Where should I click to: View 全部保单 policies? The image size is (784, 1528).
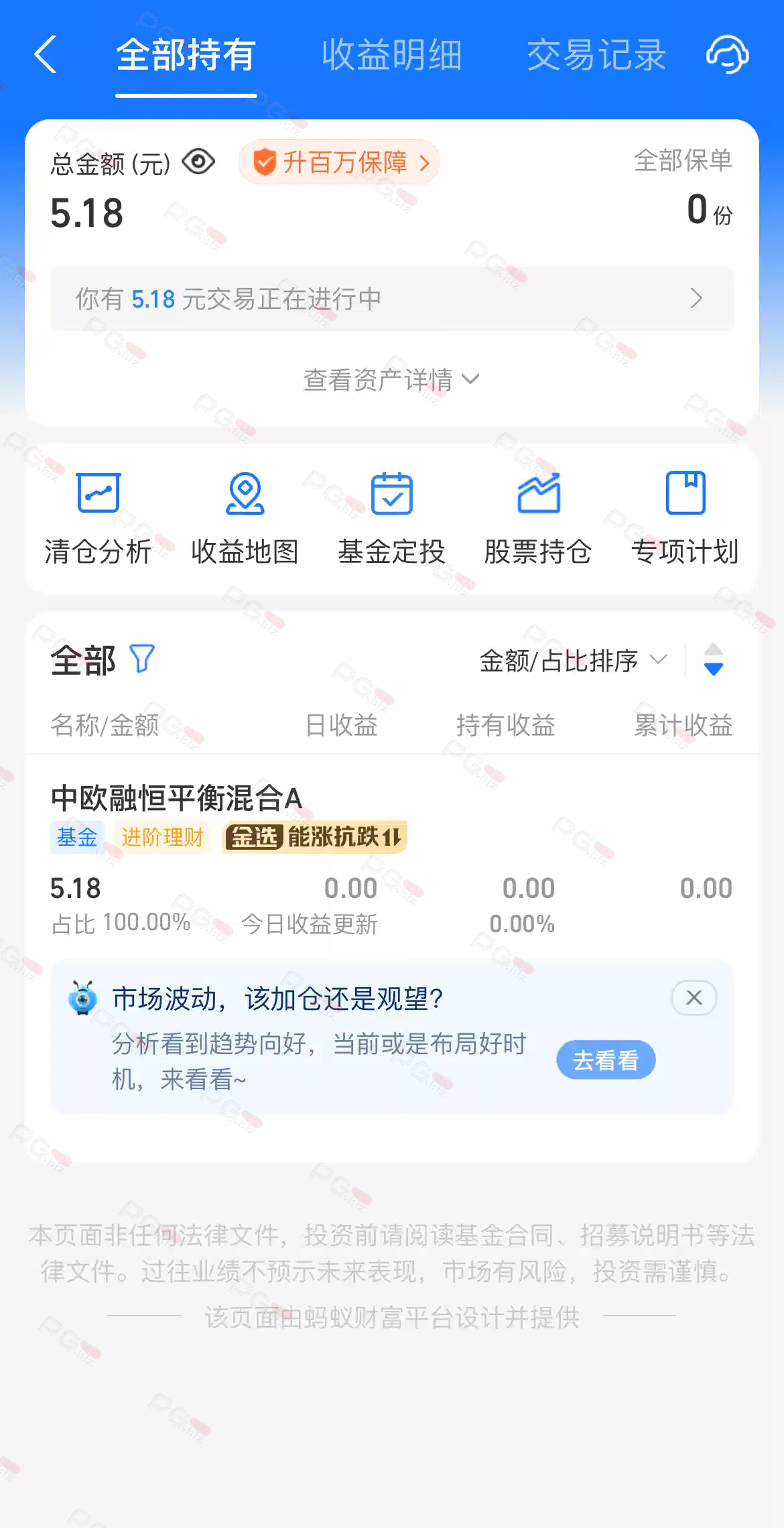tap(683, 161)
